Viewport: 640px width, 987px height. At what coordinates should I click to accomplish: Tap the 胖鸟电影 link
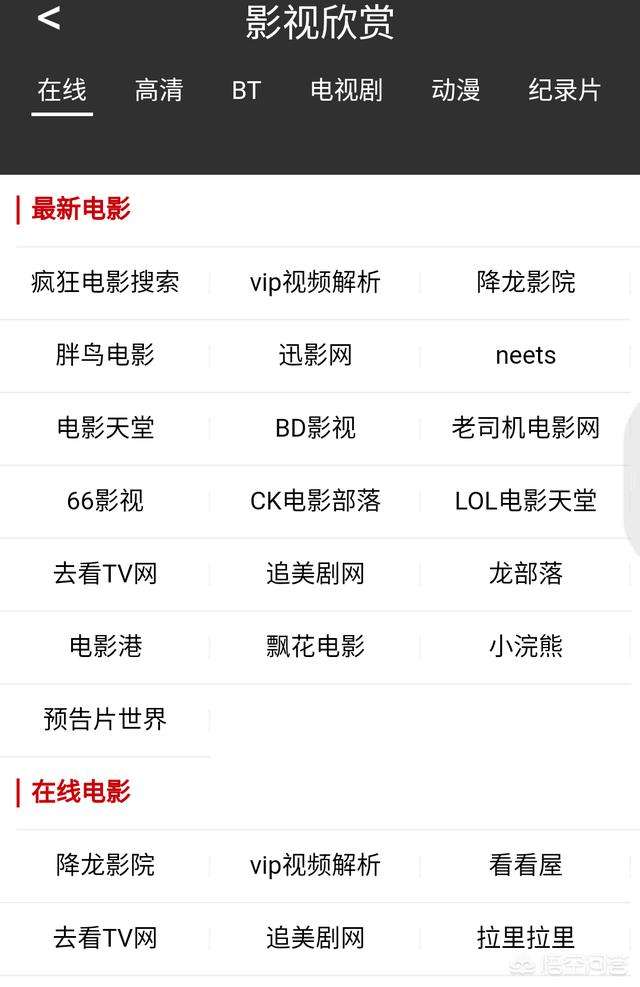click(x=105, y=355)
